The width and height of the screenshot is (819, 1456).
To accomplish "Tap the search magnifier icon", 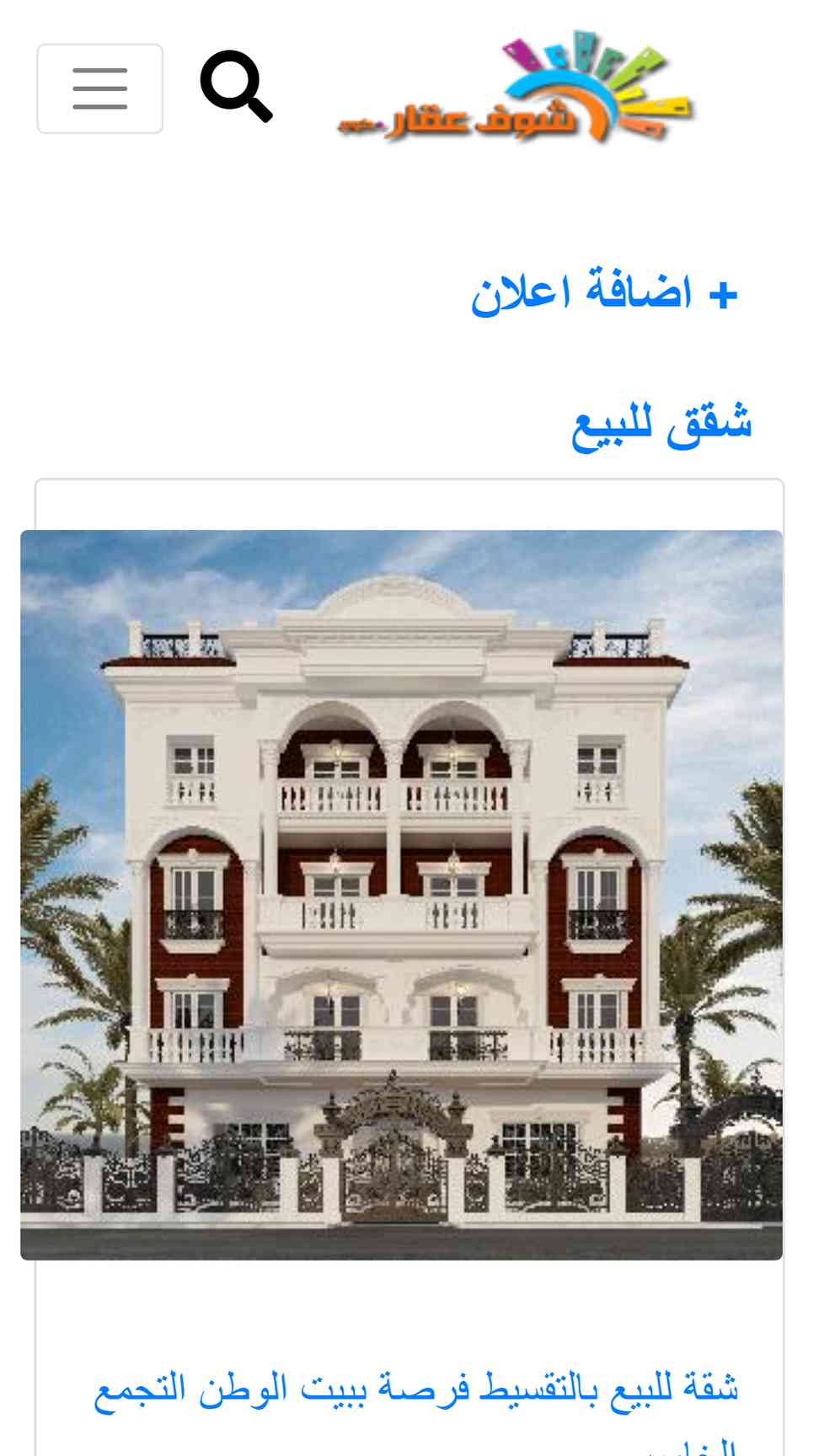I will tap(236, 86).
